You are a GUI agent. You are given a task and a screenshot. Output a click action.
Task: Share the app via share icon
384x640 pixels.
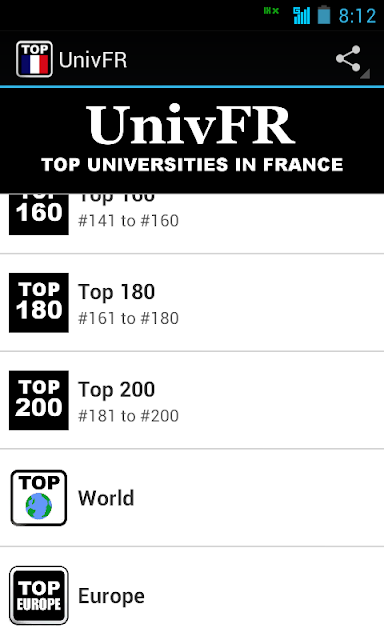pyautogui.click(x=349, y=60)
